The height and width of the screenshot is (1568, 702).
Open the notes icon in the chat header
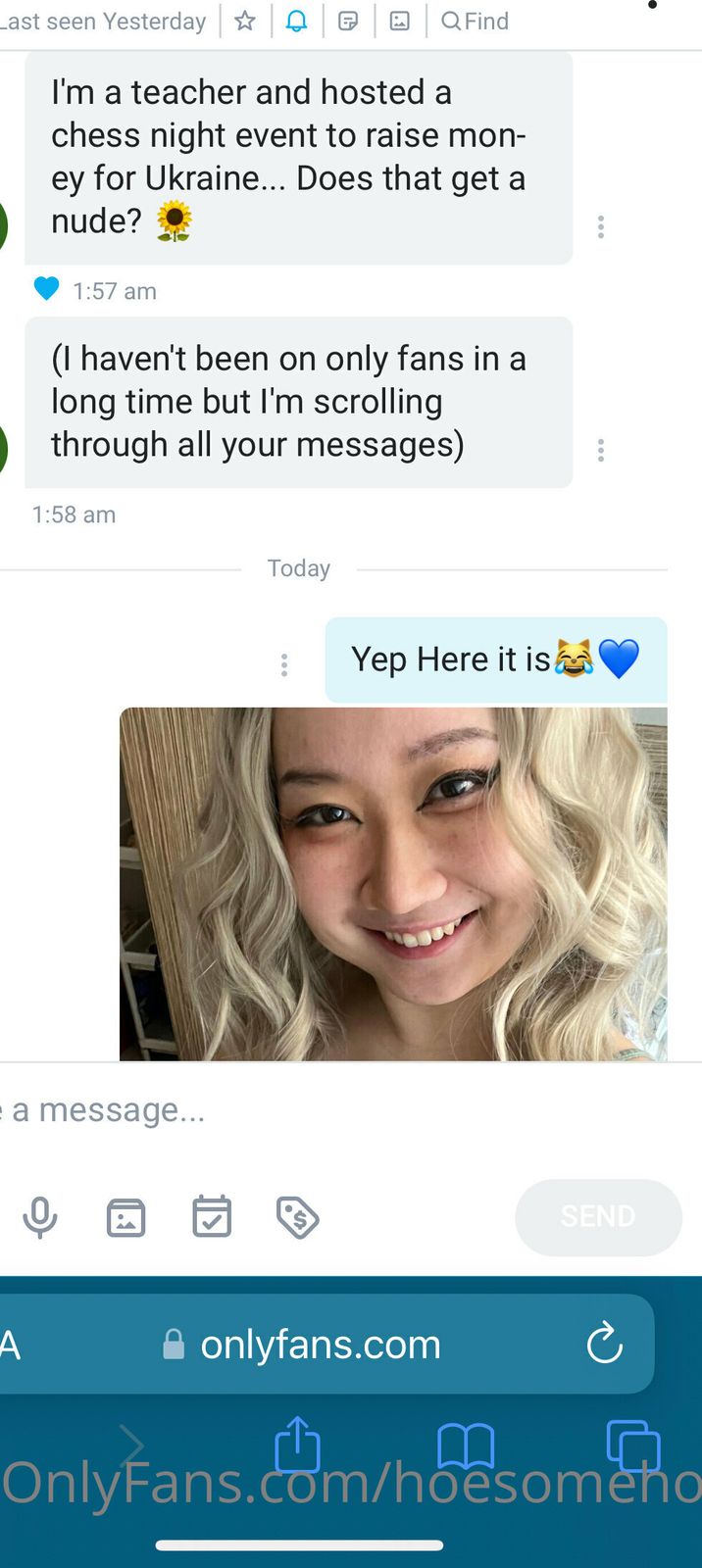(348, 21)
